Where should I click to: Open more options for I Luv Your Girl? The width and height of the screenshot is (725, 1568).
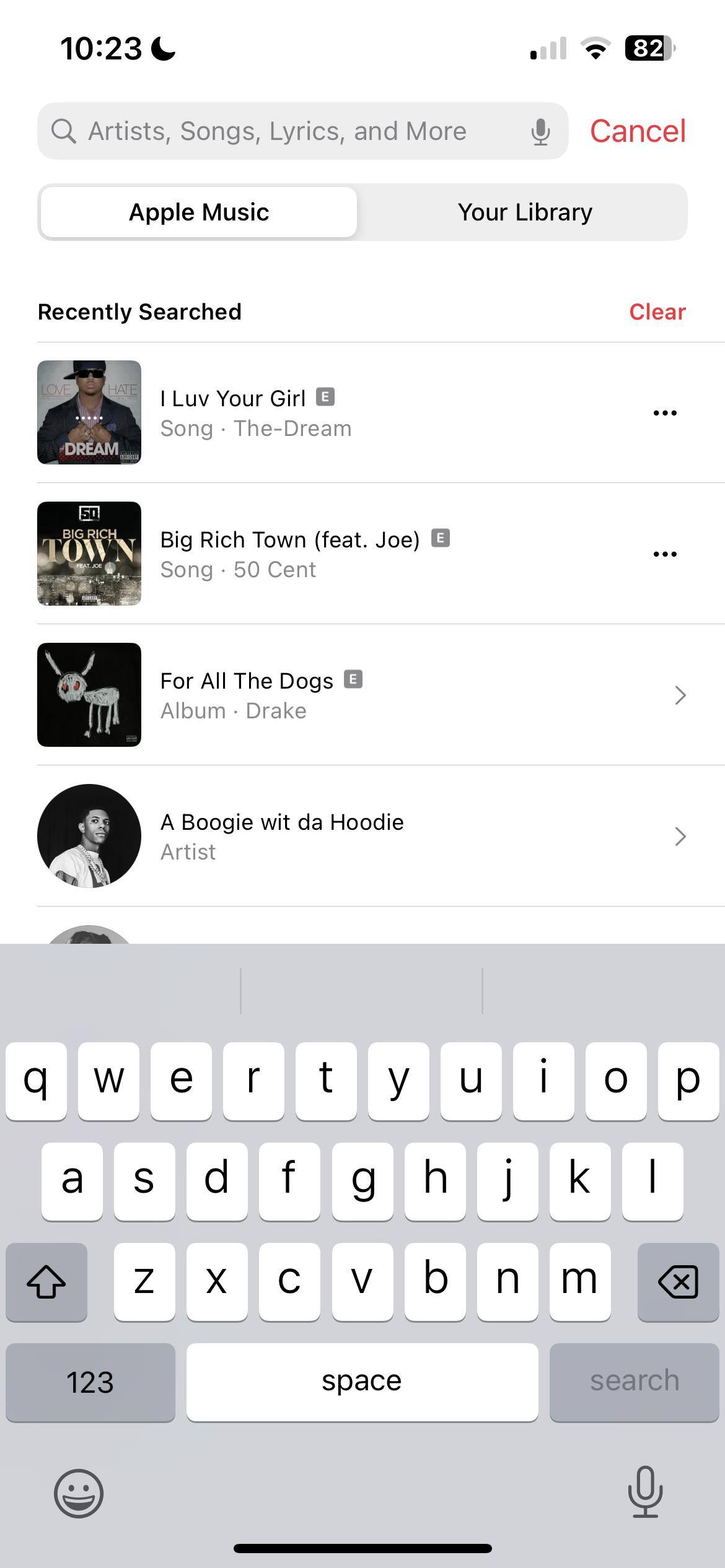[x=665, y=413]
